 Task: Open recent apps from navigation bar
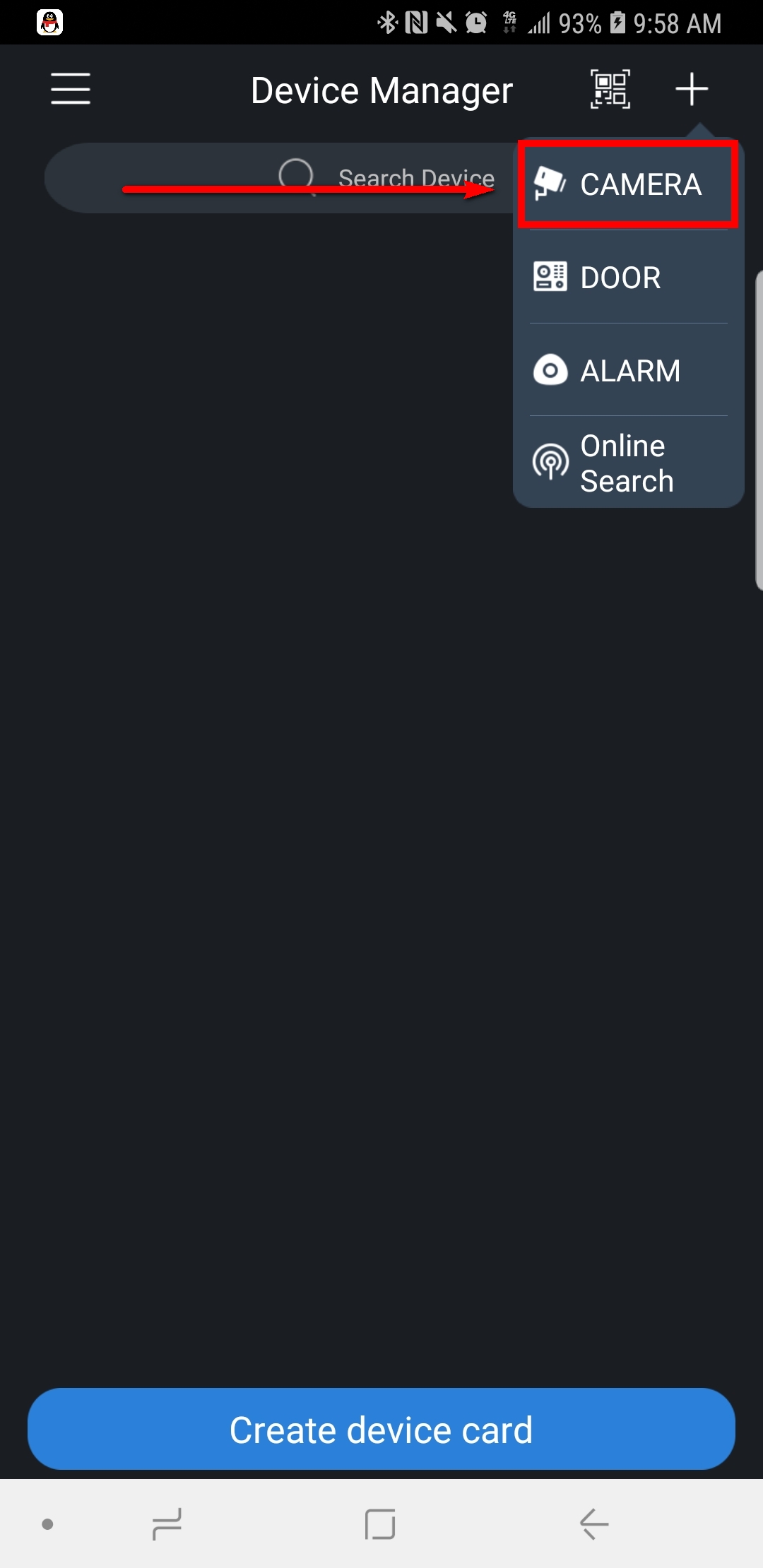[x=167, y=1524]
